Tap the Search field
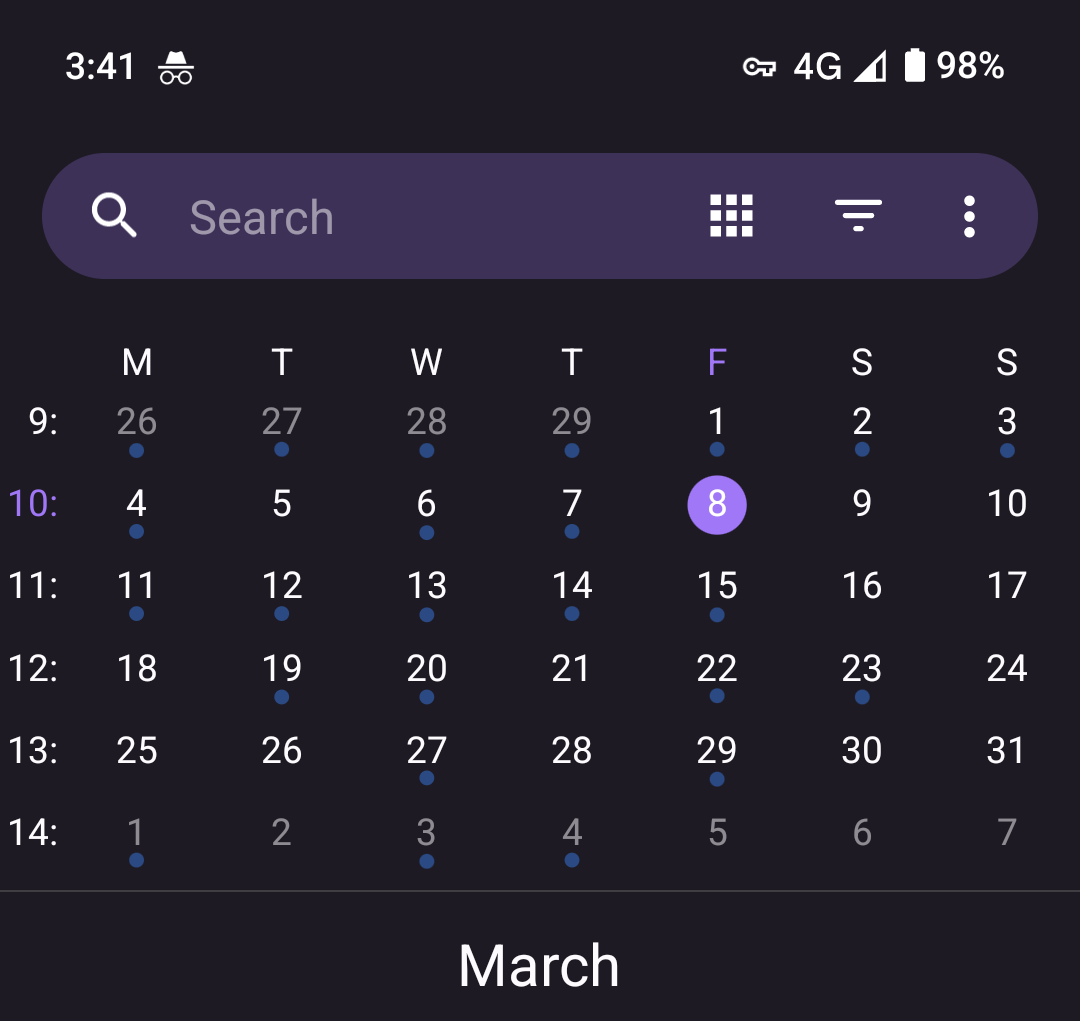The width and height of the screenshot is (1080, 1021). click(x=400, y=217)
